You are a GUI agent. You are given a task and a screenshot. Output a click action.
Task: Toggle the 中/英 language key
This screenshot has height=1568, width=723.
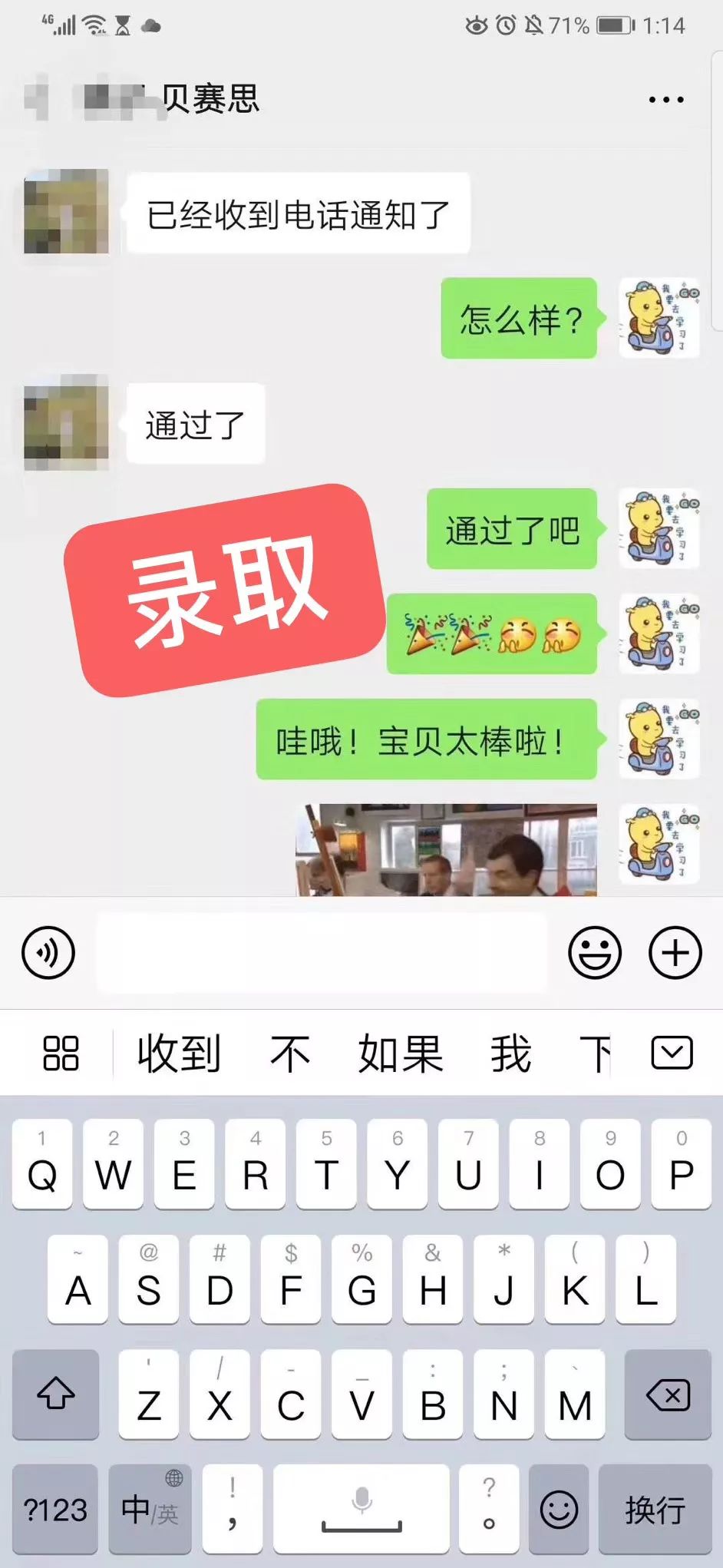[150, 1510]
